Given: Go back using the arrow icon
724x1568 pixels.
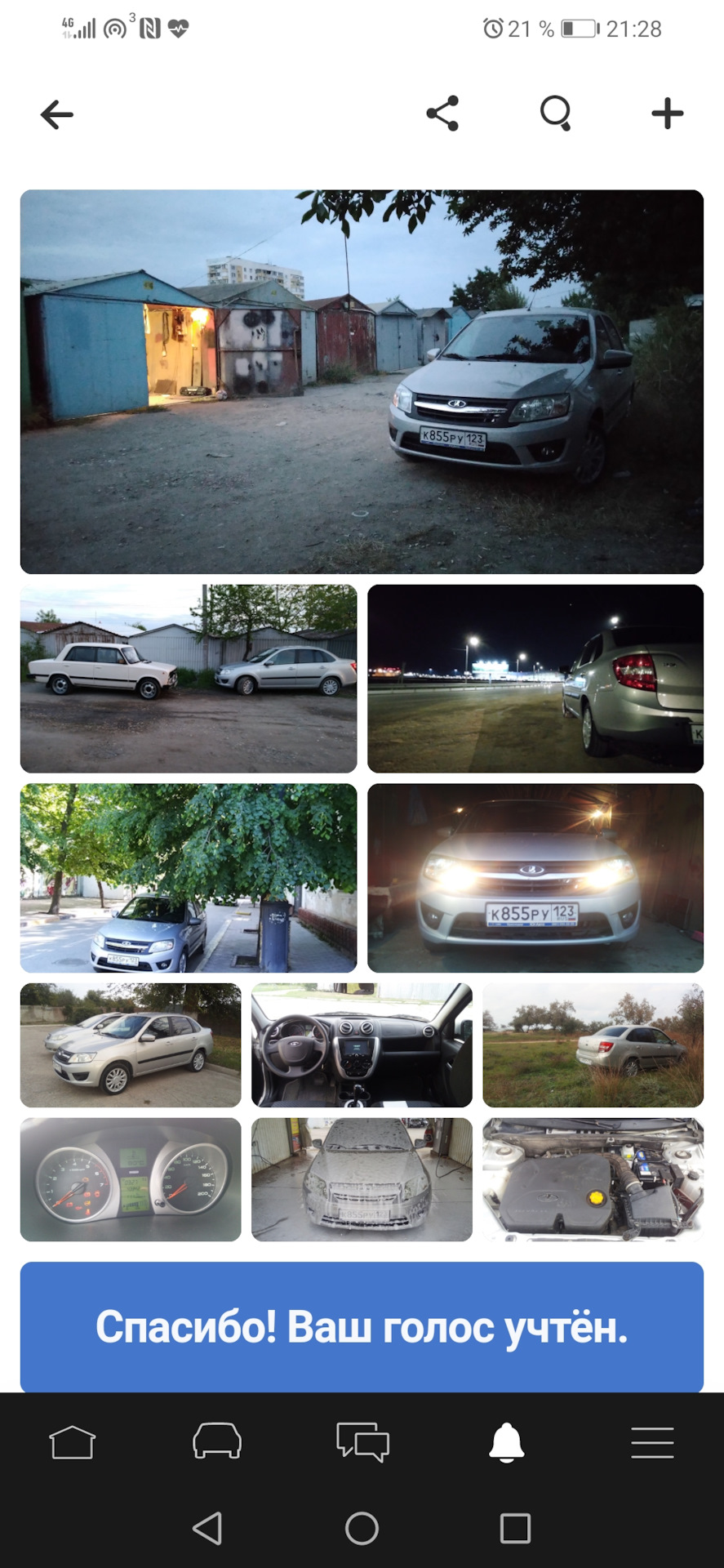Looking at the screenshot, I should click(57, 114).
